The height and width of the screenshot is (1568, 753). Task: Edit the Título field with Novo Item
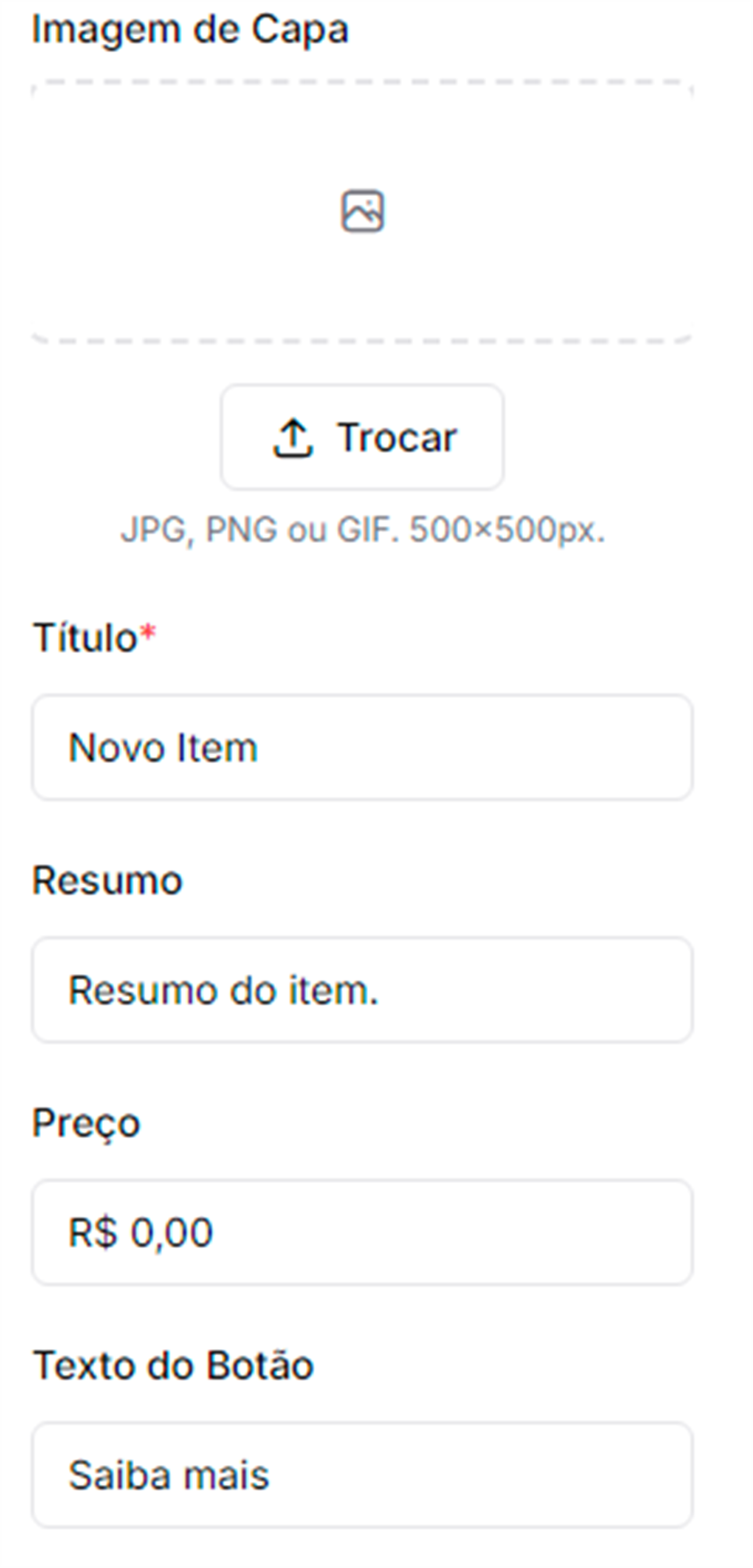(362, 748)
